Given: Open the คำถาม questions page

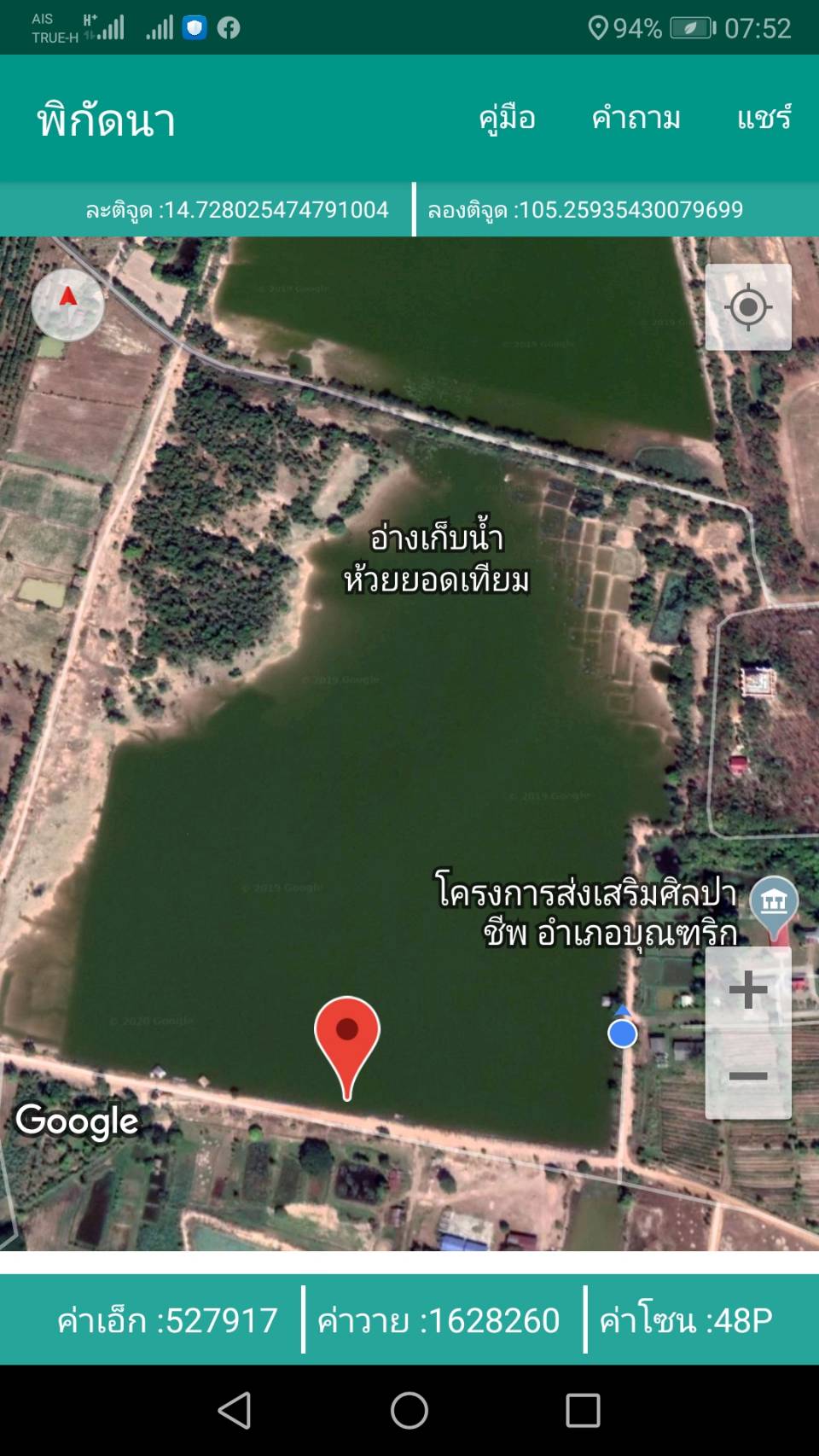Looking at the screenshot, I should click(x=636, y=118).
